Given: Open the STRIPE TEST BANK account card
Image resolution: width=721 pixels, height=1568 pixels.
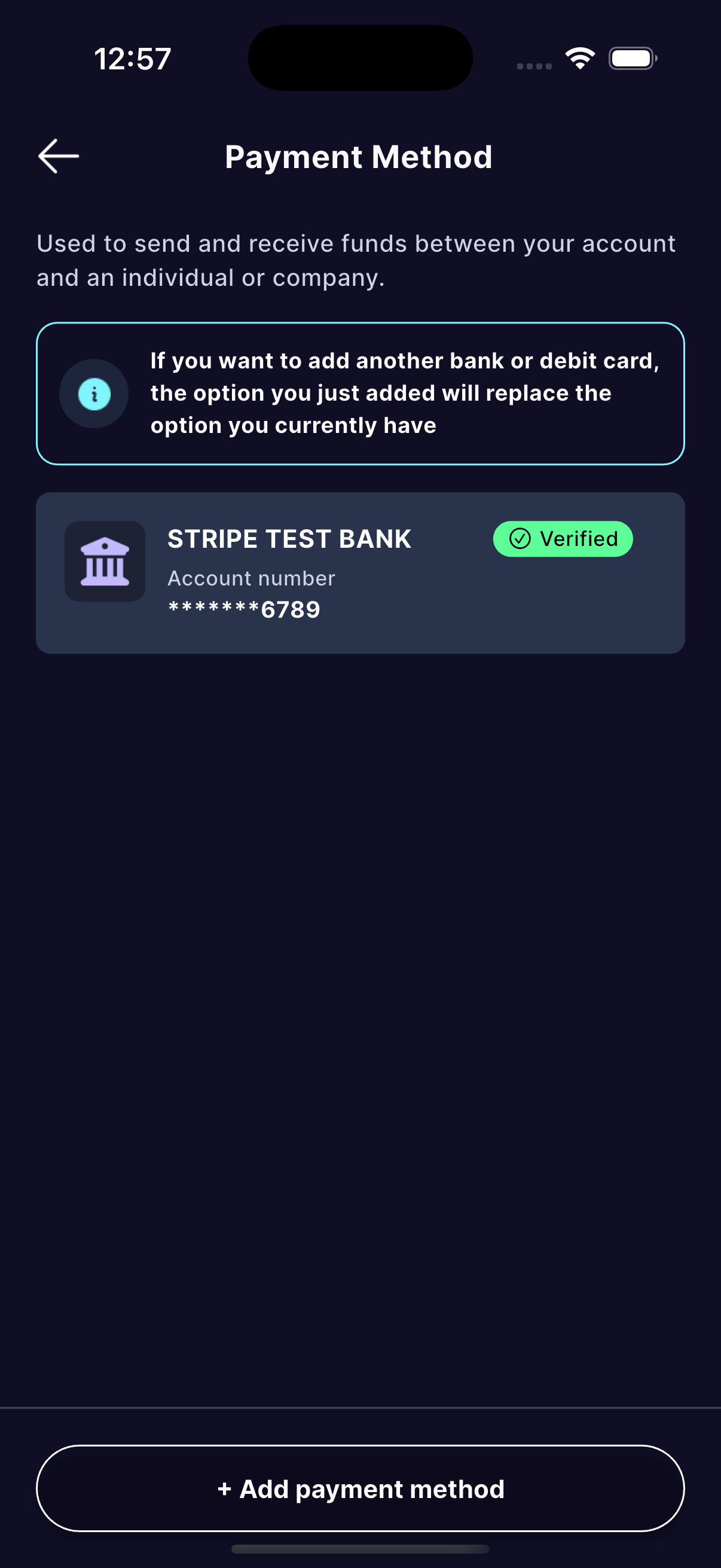Looking at the screenshot, I should (x=360, y=573).
